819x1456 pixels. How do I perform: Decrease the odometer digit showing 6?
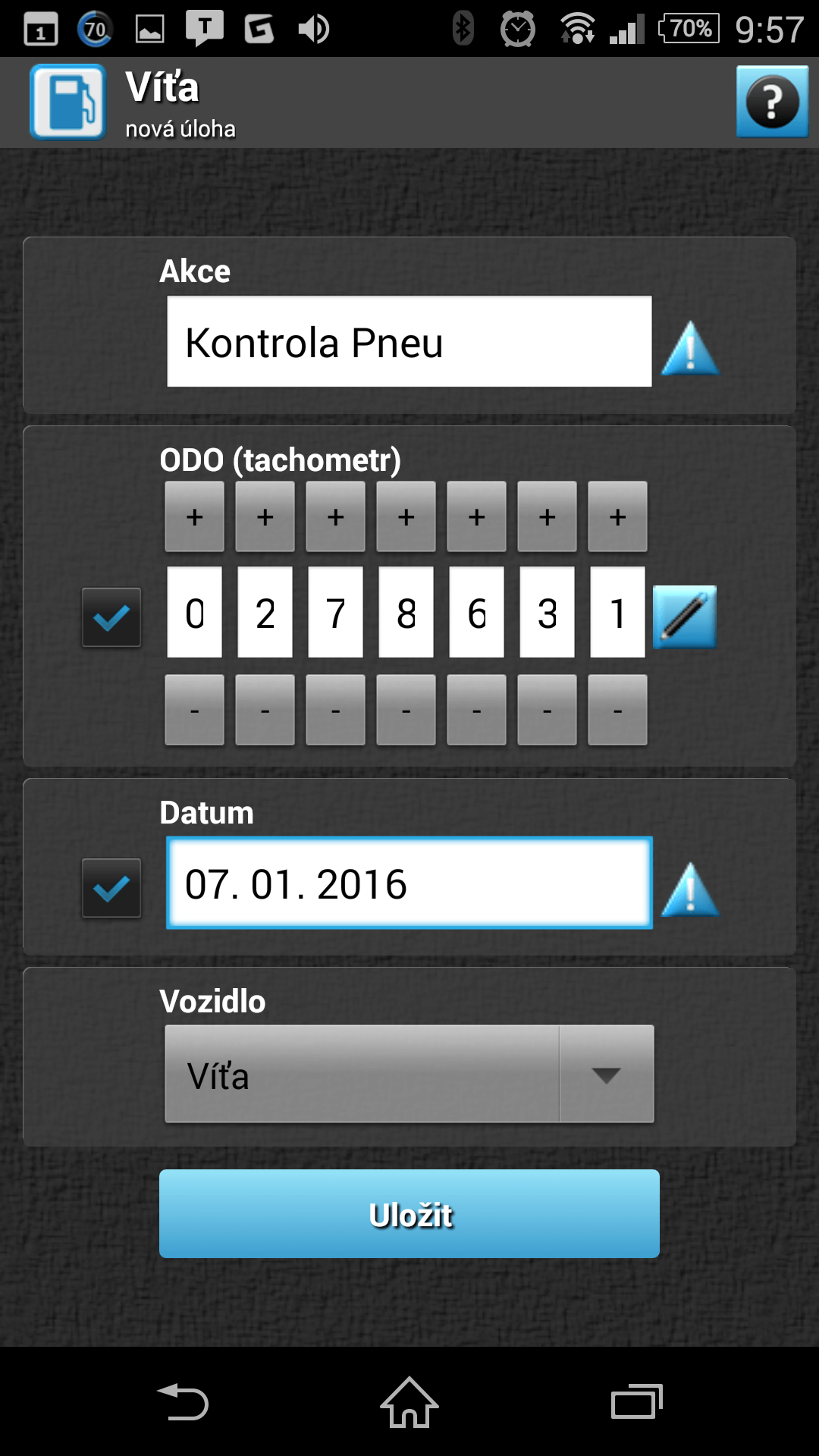(x=476, y=710)
